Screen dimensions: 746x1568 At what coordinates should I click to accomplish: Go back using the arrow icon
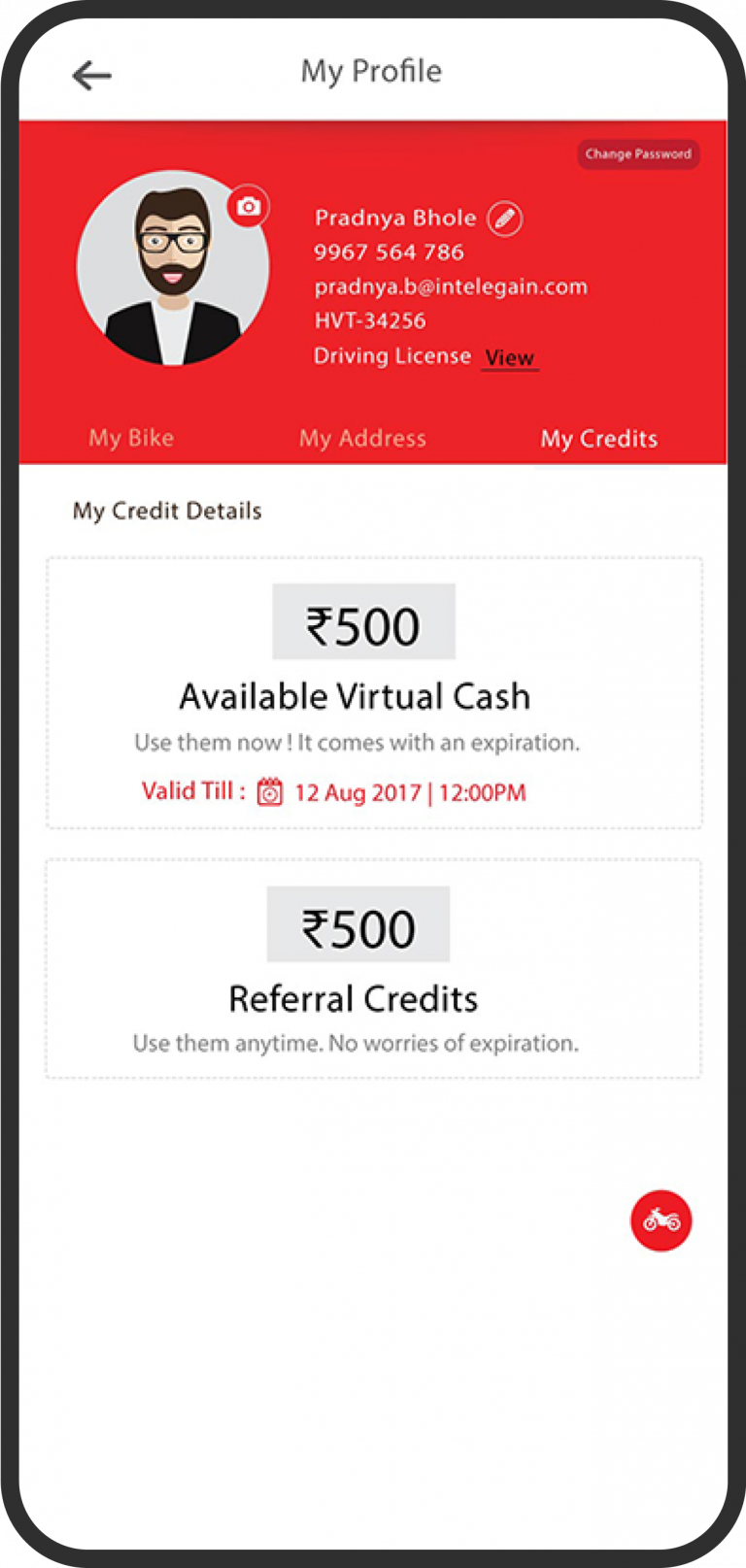pos(92,75)
